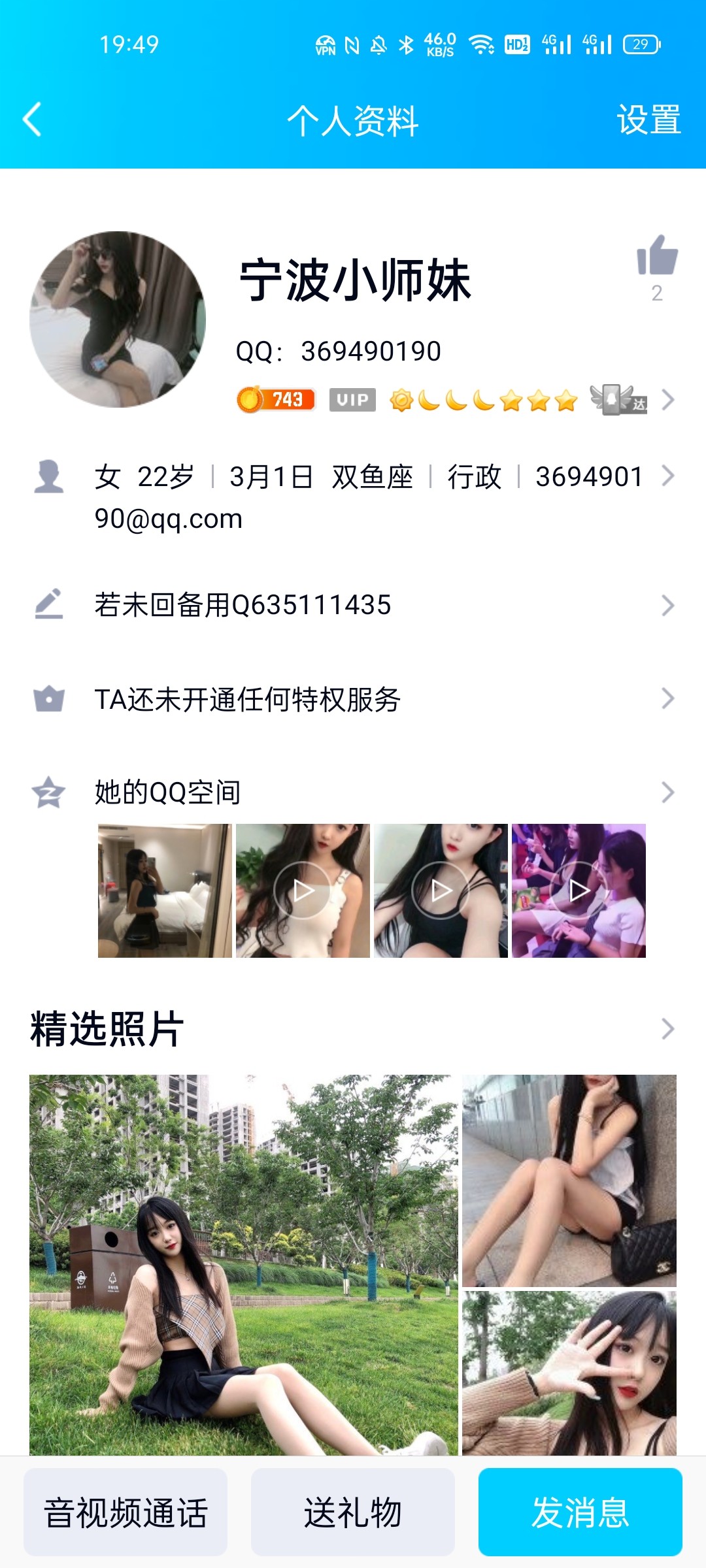Tap the profile avatar photo
Screen dimensions: 706x1568
click(116, 314)
